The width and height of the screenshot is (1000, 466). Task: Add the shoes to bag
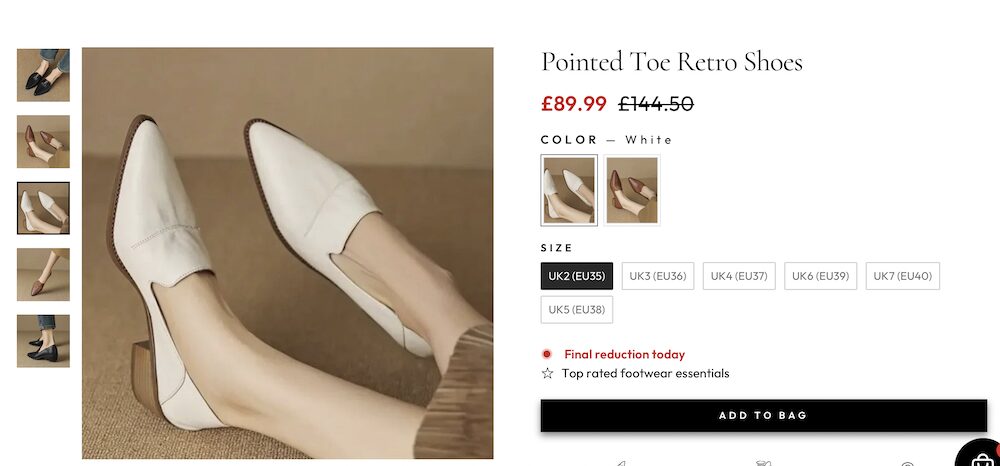[x=763, y=415]
